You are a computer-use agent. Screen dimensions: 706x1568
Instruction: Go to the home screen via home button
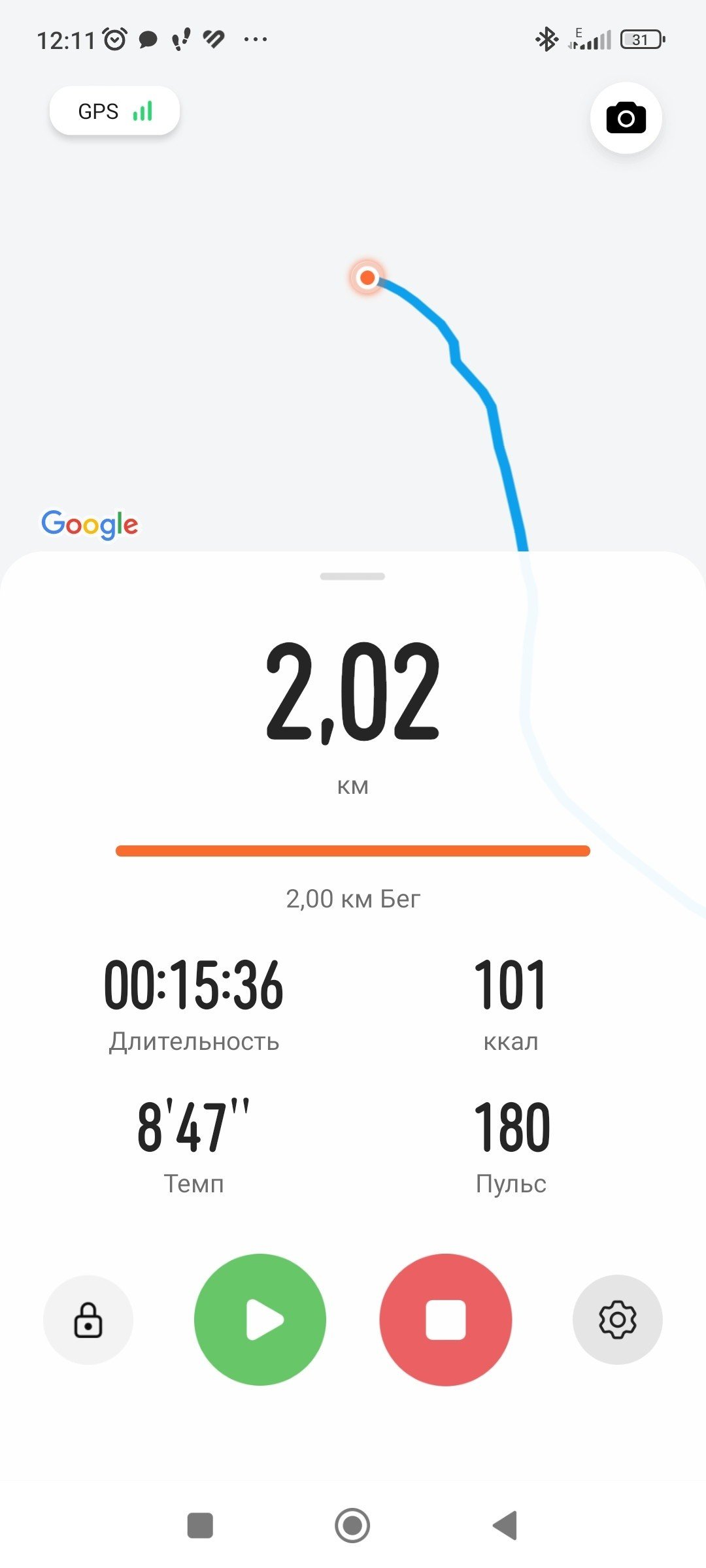click(x=352, y=1526)
